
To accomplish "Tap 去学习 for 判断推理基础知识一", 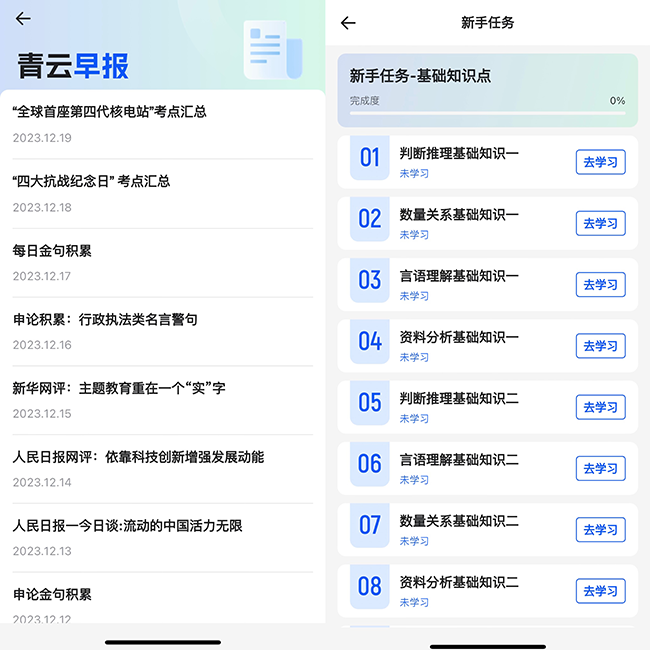I will tap(600, 163).
